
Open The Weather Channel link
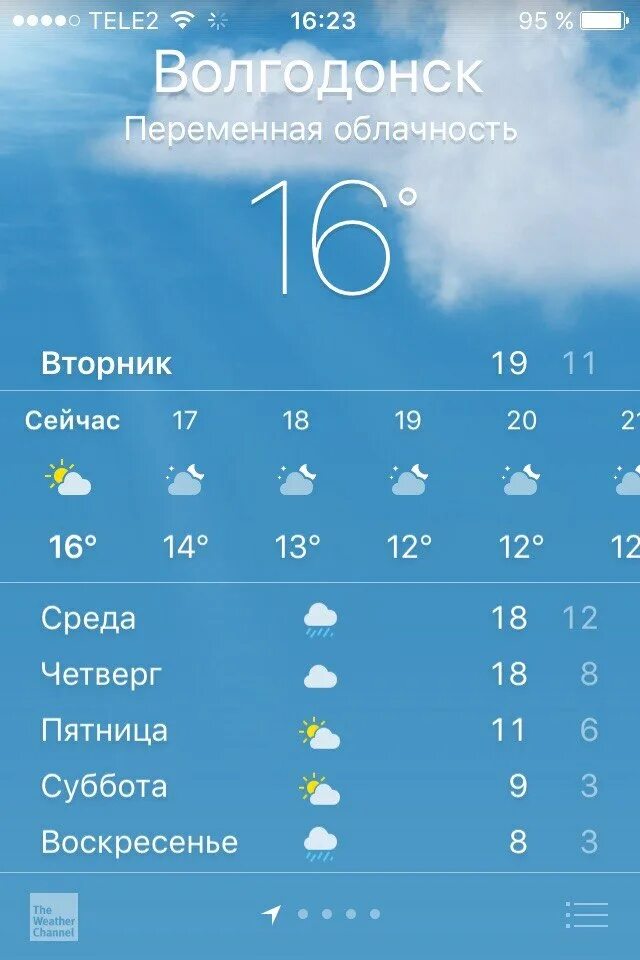point(54,917)
